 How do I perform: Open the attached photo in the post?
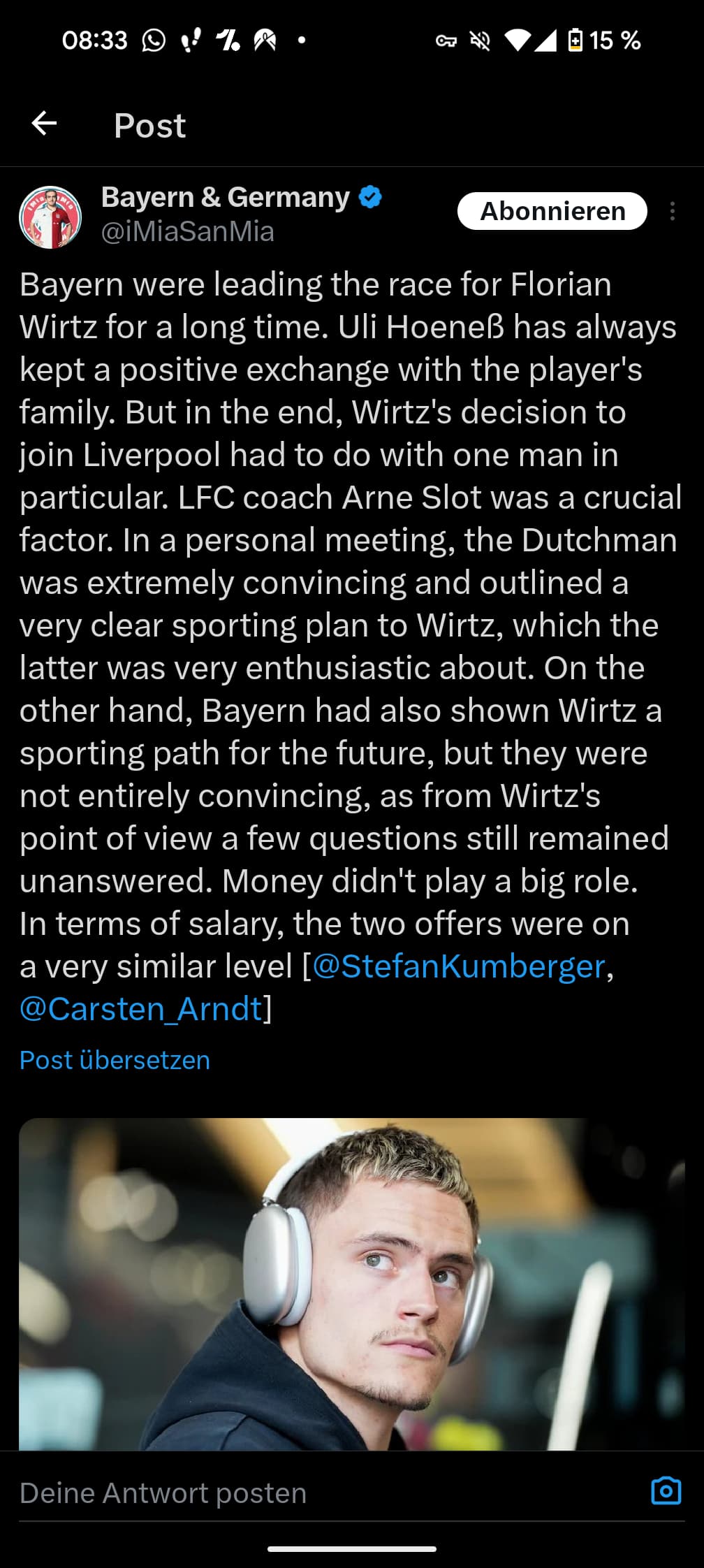(352, 1284)
